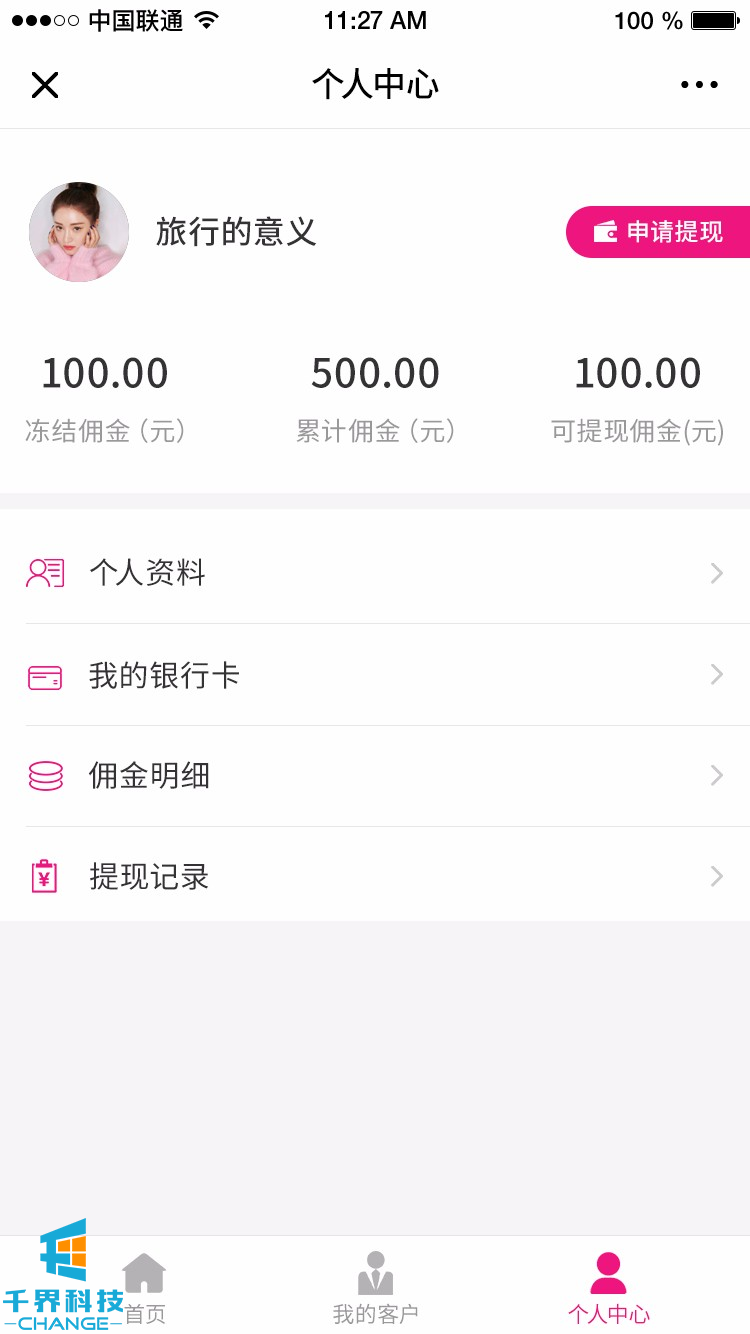The height and width of the screenshot is (1334, 750).
Task: Open 提现记录 withdrawal history
Action: [375, 877]
